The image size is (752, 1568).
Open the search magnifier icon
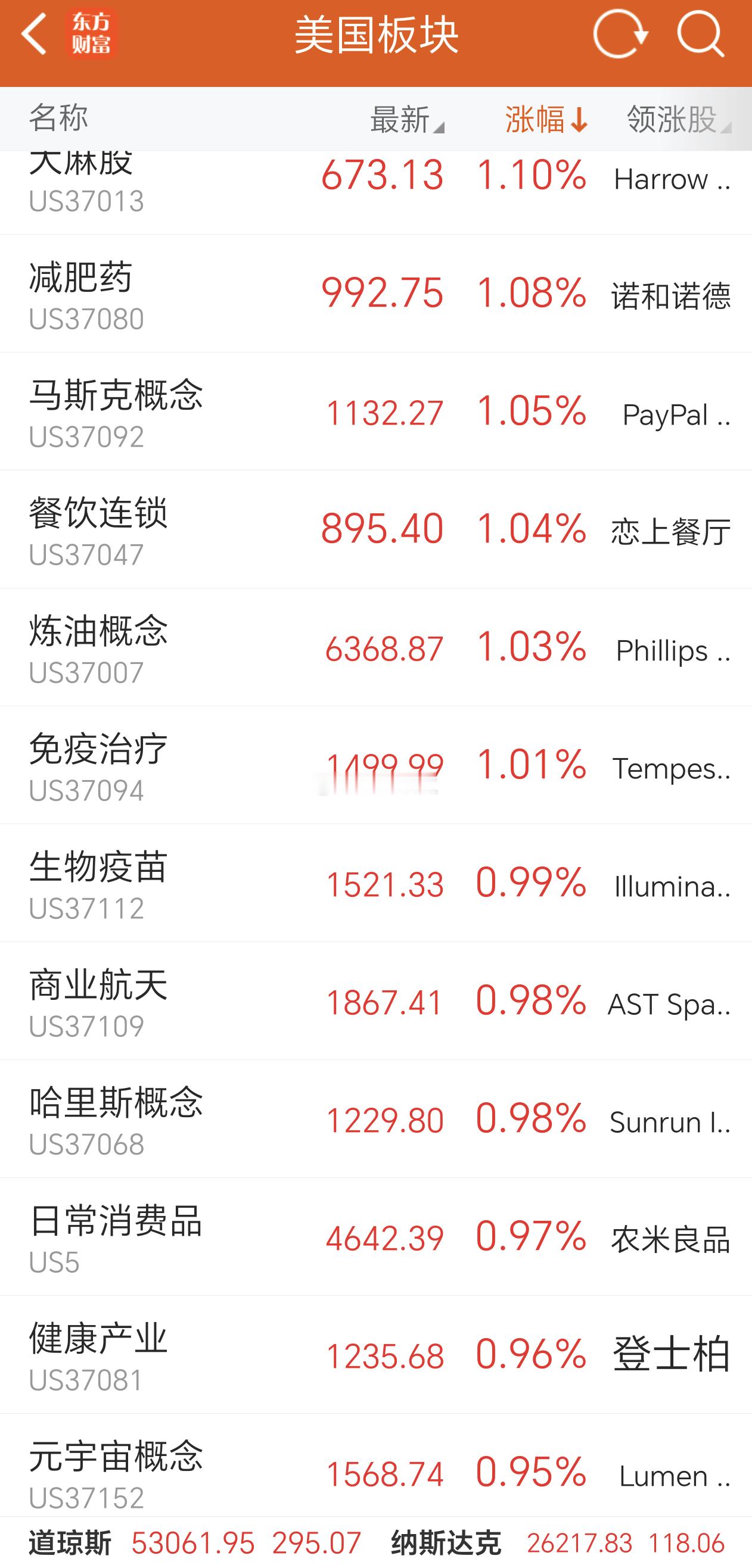click(701, 35)
